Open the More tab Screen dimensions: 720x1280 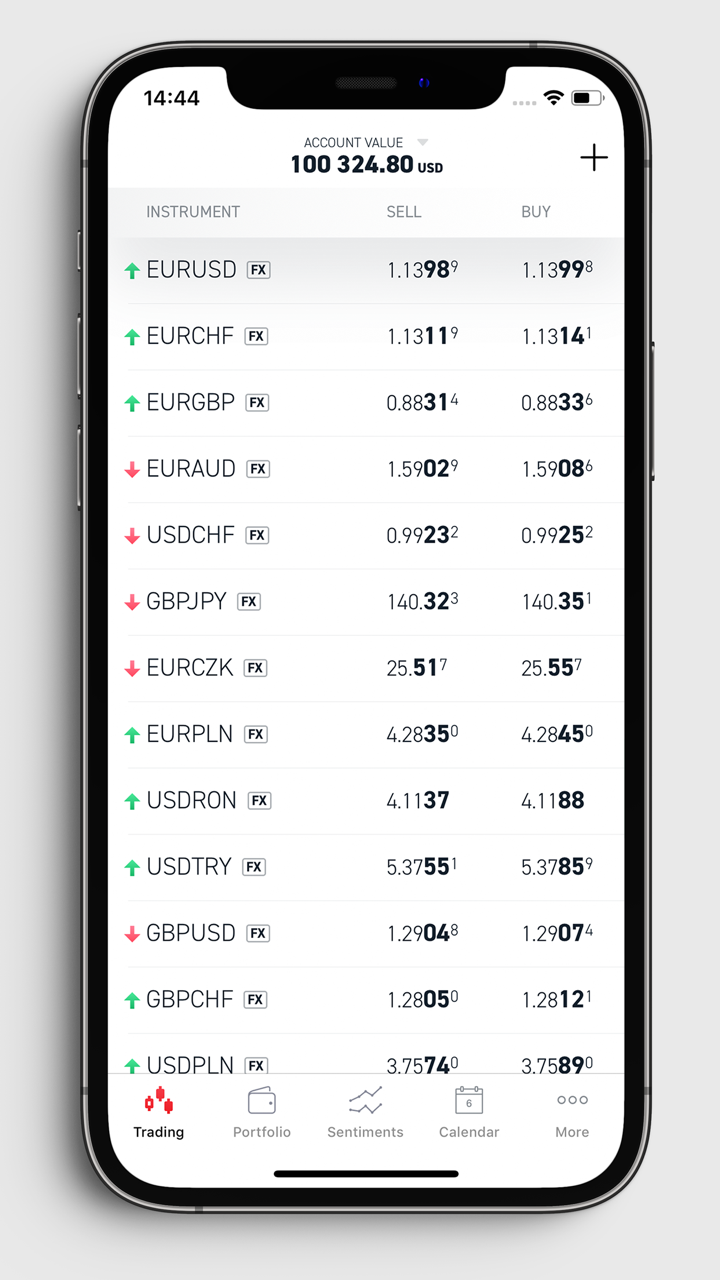[572, 1113]
